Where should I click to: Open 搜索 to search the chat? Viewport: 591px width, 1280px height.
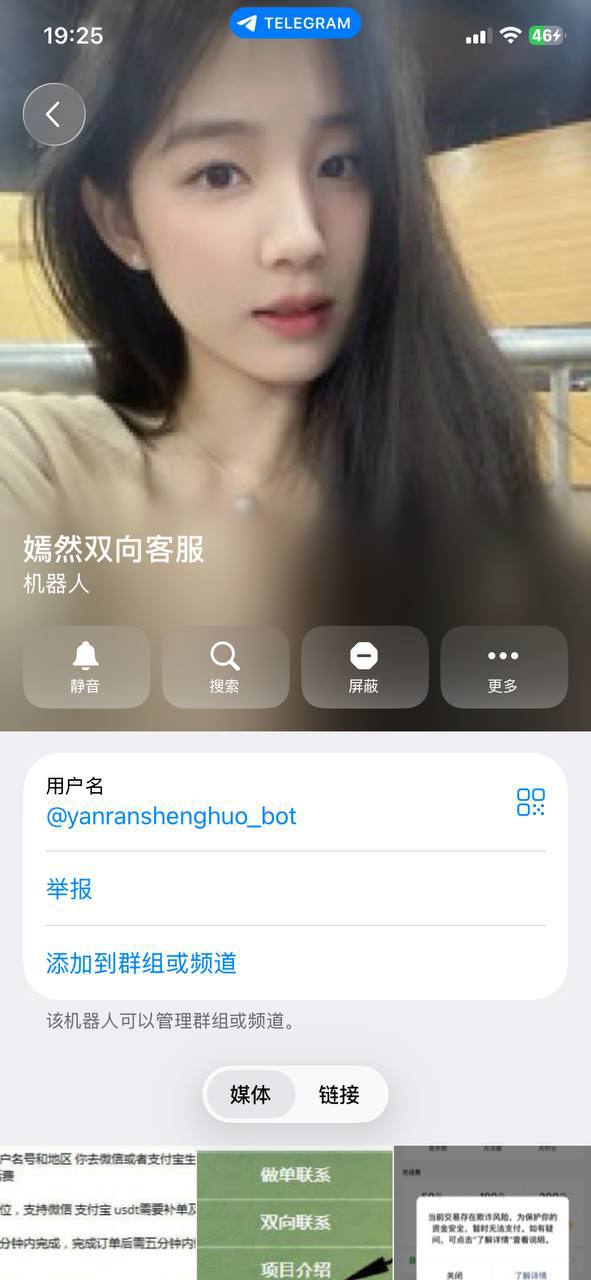point(225,667)
